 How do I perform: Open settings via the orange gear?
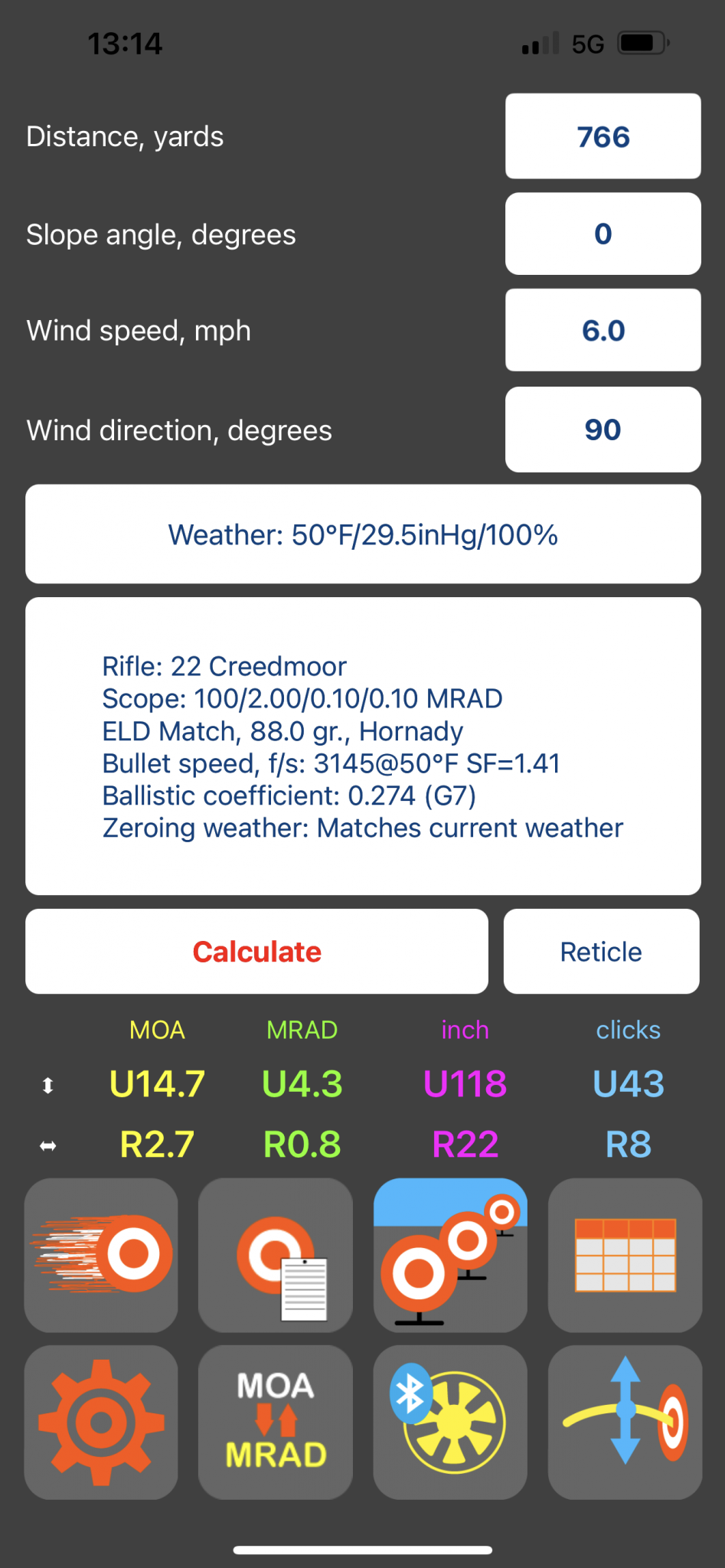coord(101,1422)
